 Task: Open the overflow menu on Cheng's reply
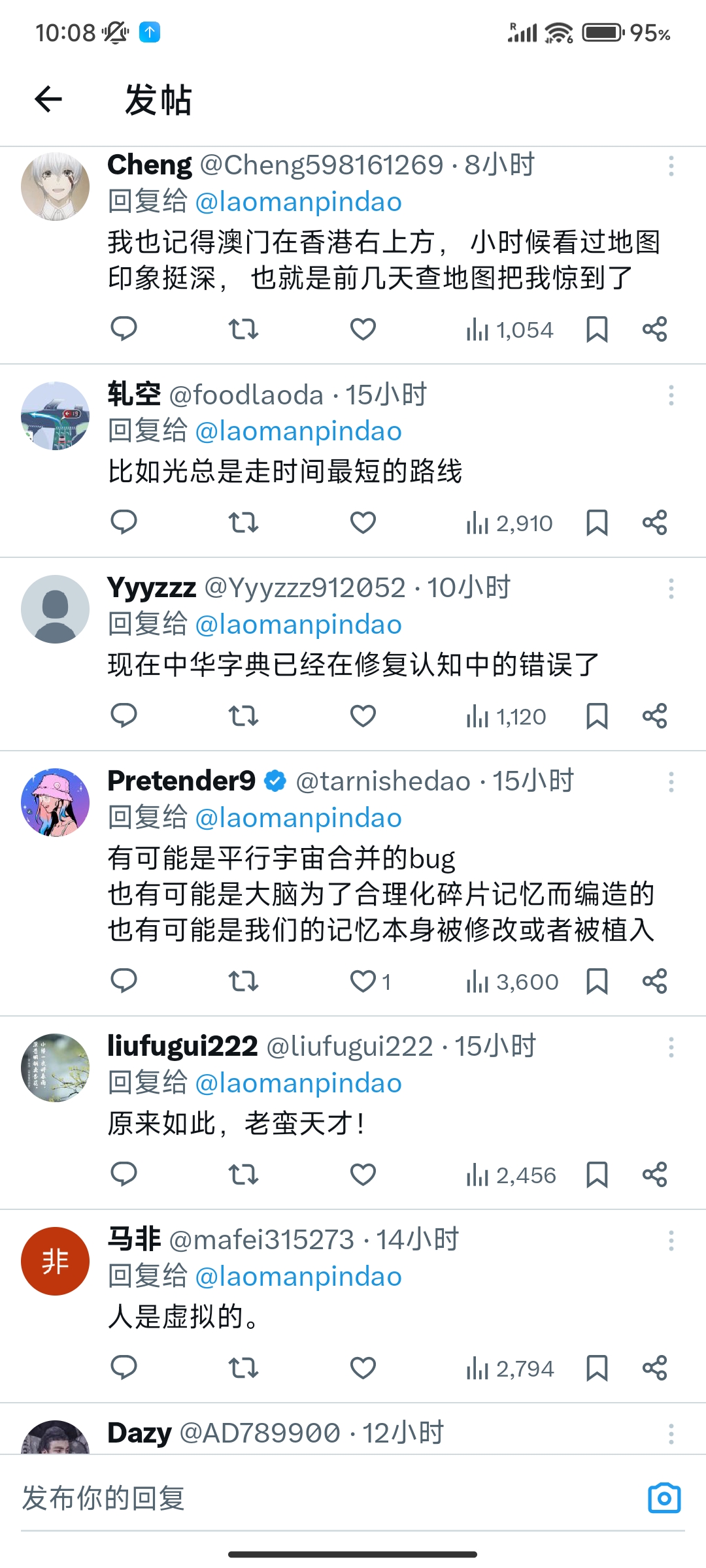pyautogui.click(x=671, y=166)
